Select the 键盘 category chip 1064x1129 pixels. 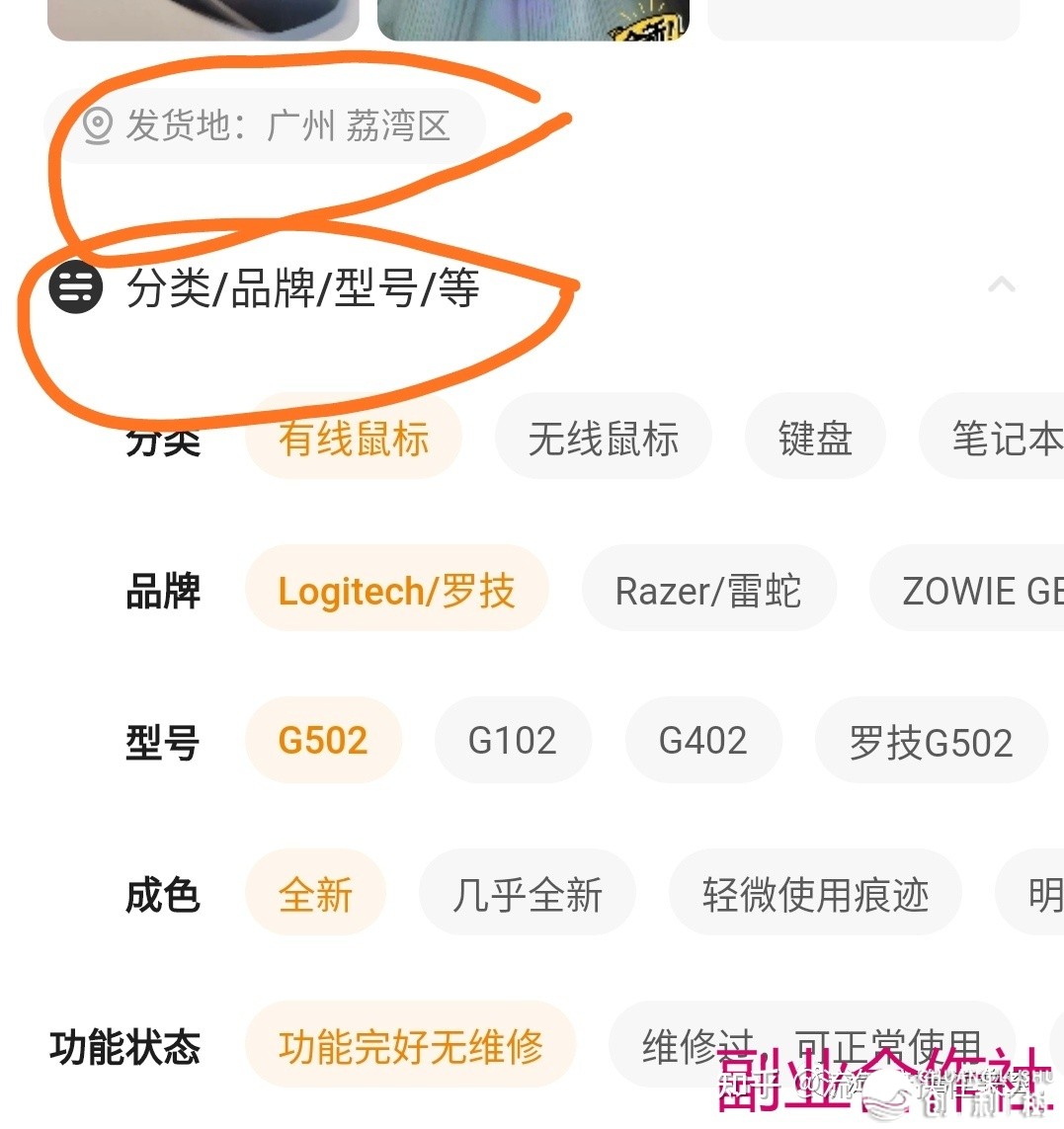[815, 438]
